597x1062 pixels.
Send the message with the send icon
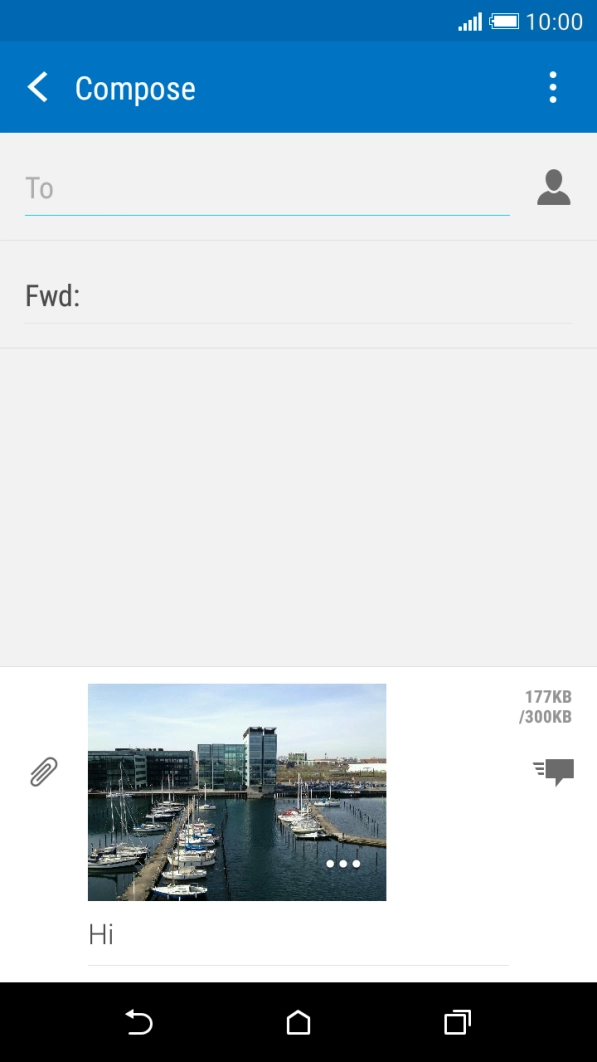(x=554, y=771)
